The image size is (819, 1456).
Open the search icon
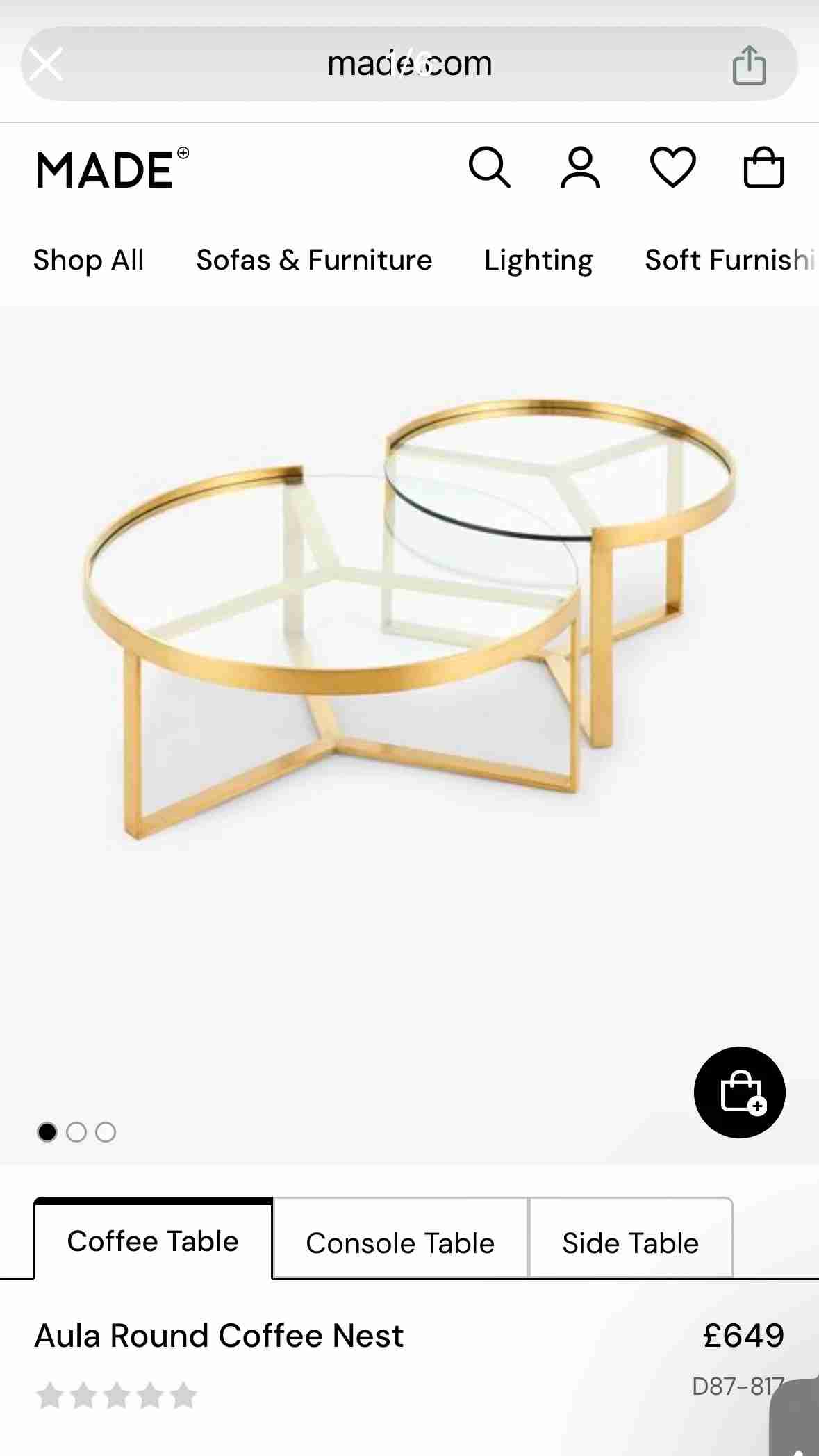(x=490, y=168)
